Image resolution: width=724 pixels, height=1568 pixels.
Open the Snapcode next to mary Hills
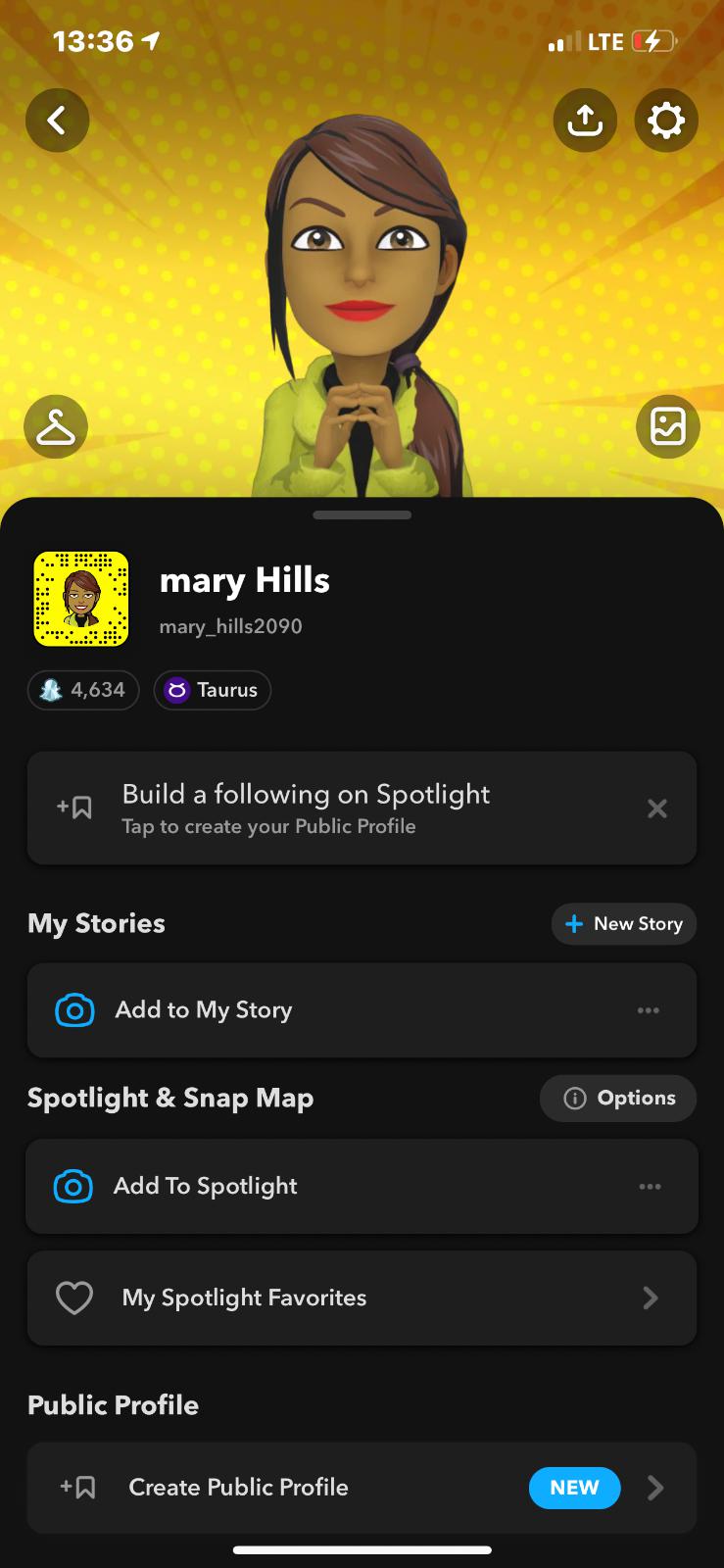(x=81, y=599)
